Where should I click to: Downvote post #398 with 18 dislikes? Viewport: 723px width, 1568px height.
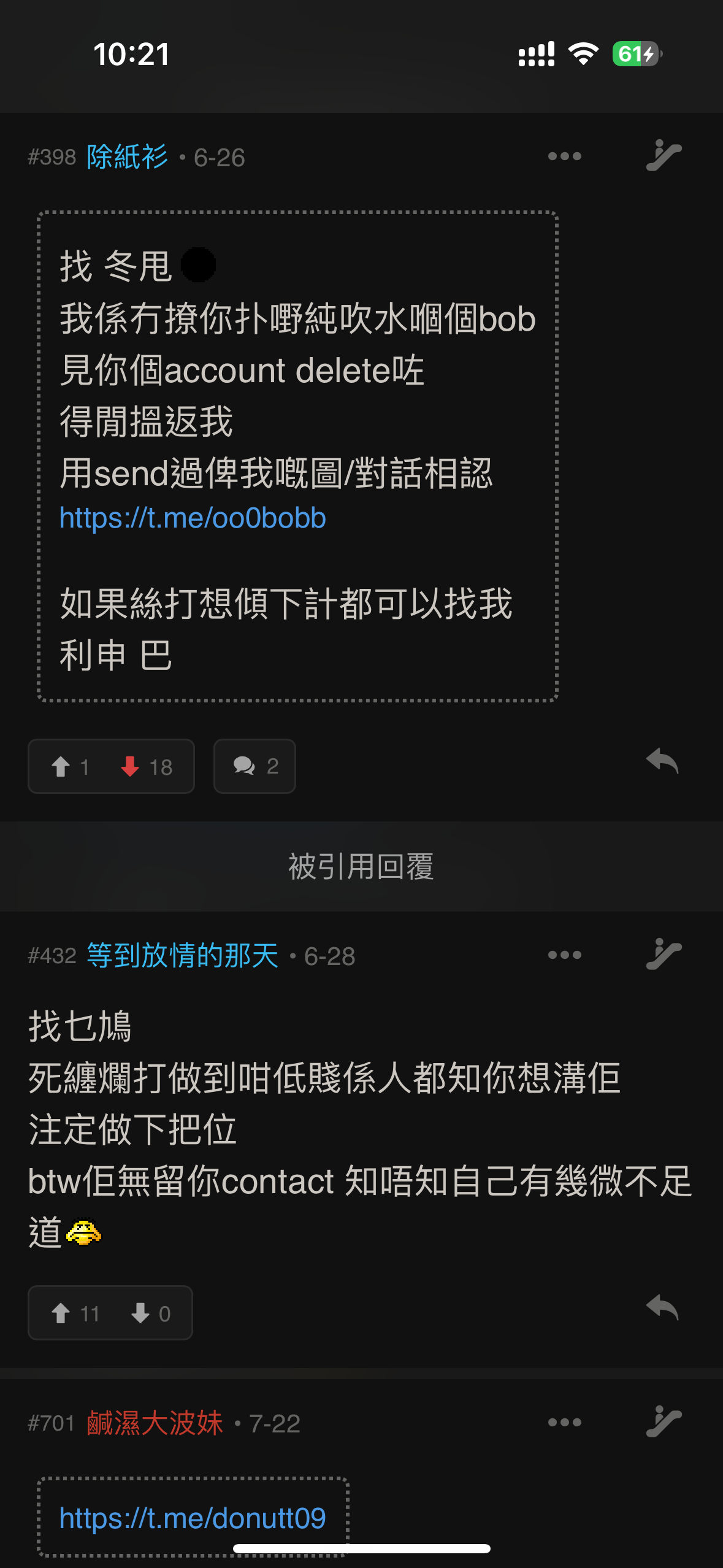pos(146,766)
